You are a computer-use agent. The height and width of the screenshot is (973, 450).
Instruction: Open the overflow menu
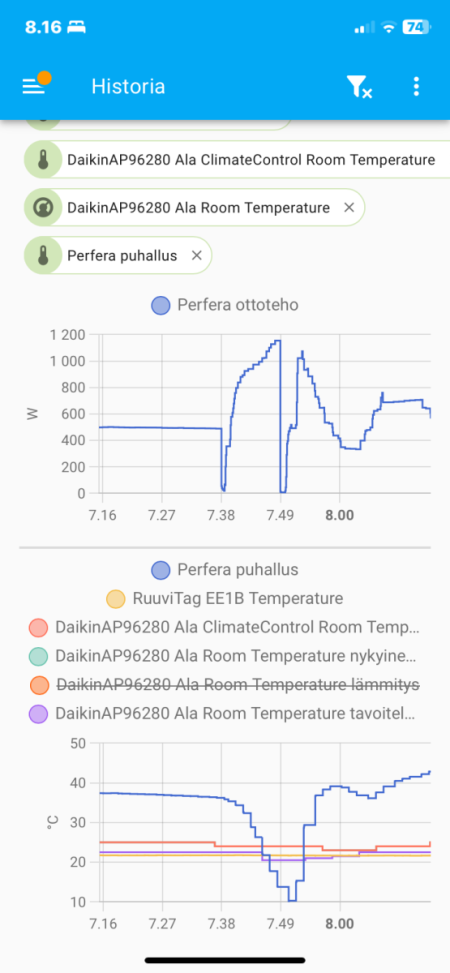pos(416,86)
